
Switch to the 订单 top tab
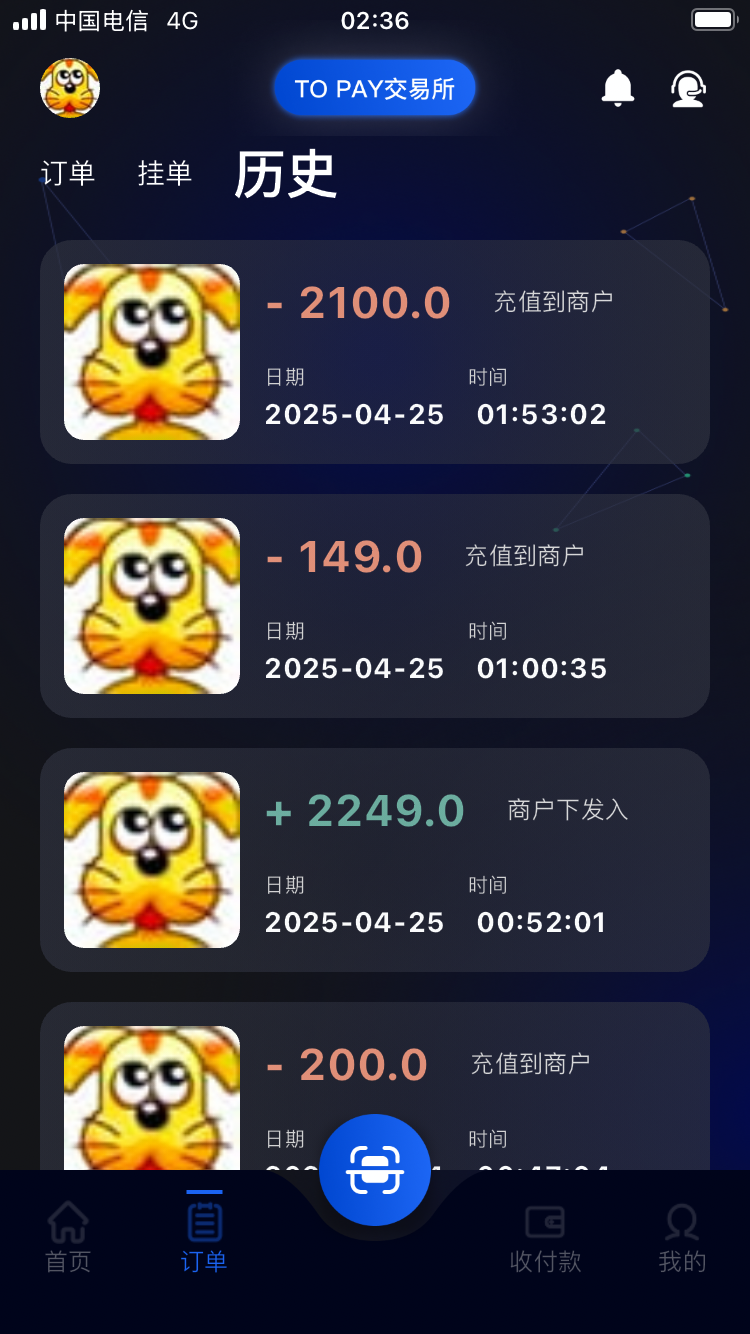tap(68, 173)
